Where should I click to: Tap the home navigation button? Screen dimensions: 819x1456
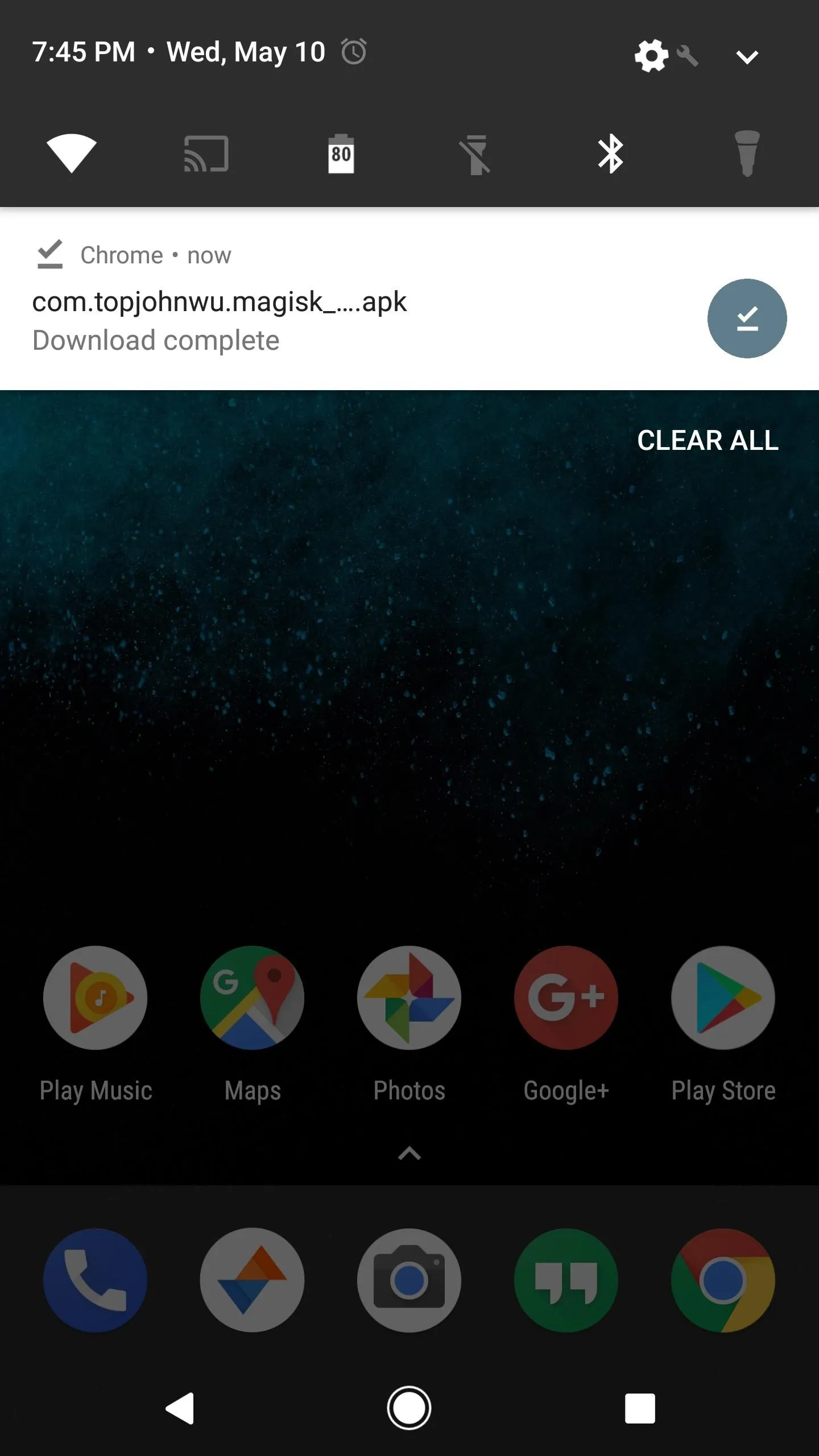coord(409,1408)
